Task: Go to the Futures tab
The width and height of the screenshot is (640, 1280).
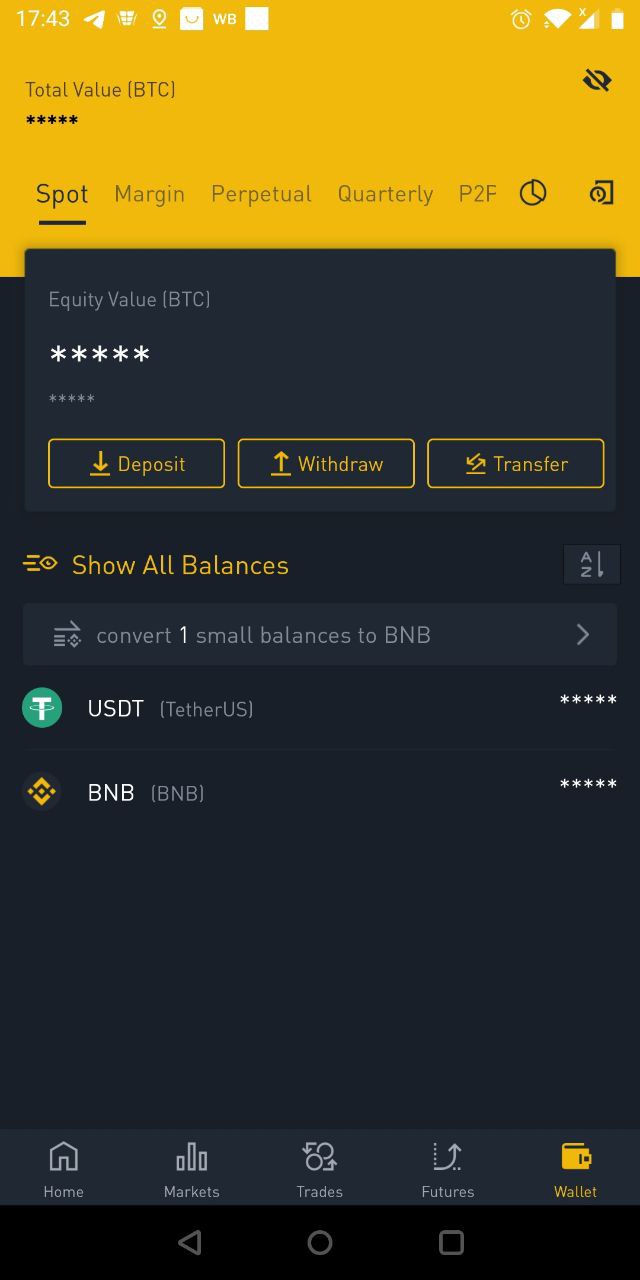Action: 448,1169
